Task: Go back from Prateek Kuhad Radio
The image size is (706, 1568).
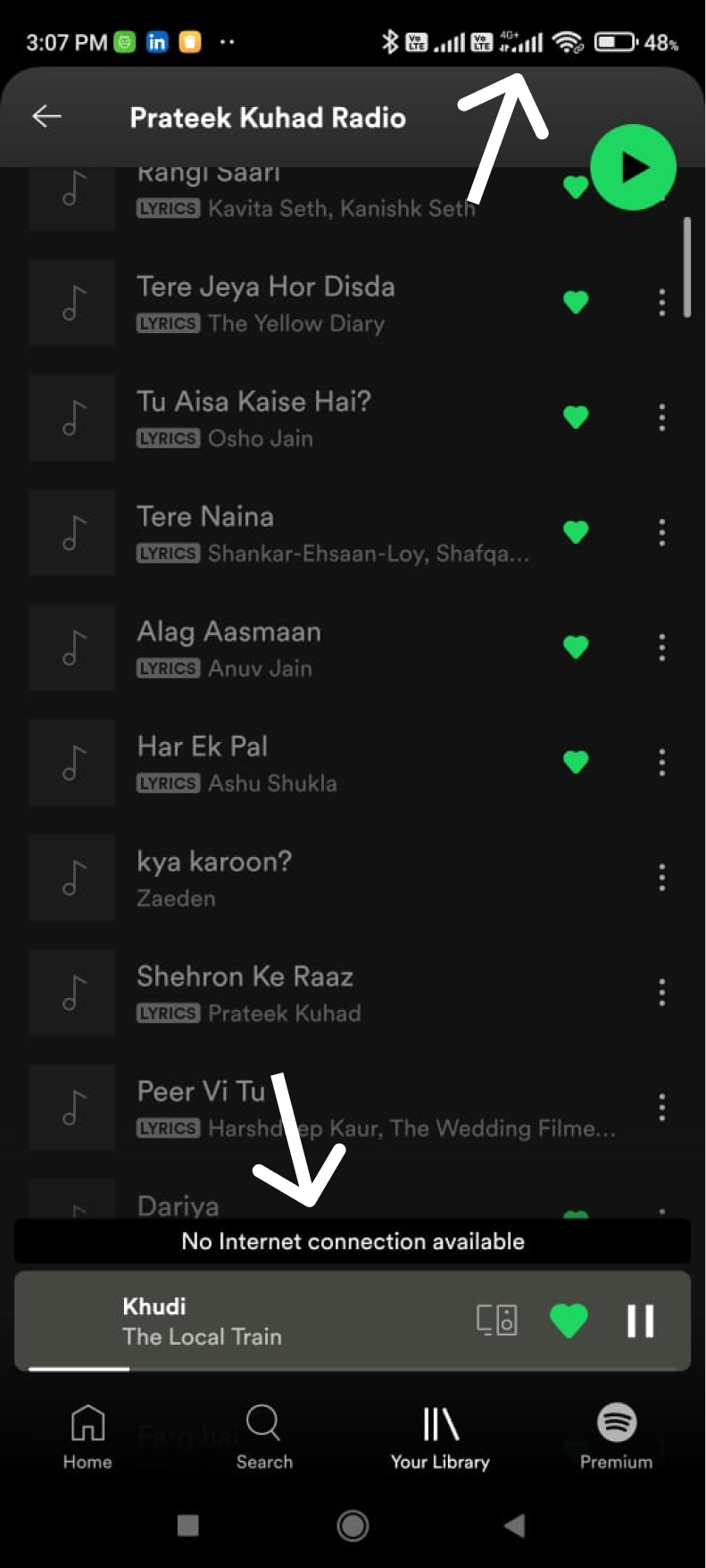Action: point(46,116)
